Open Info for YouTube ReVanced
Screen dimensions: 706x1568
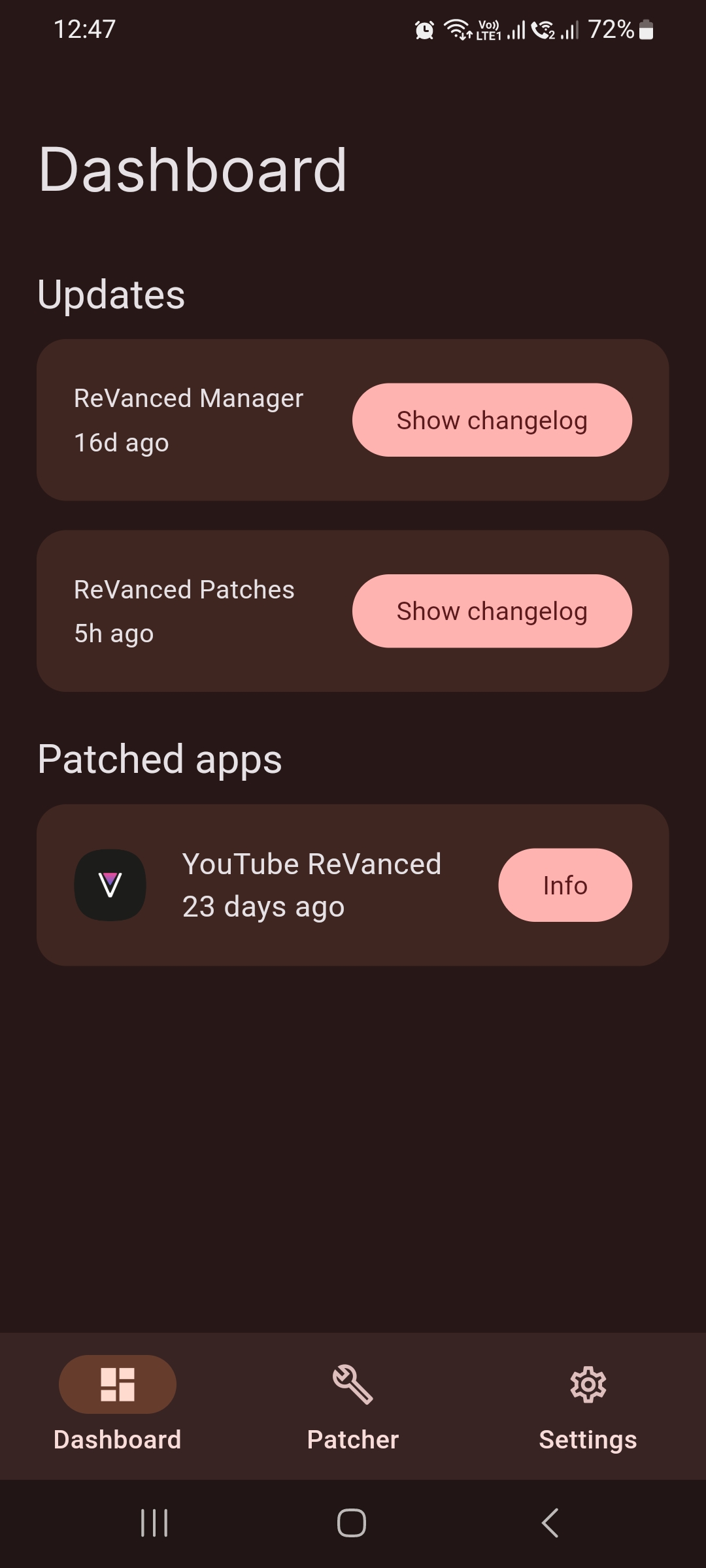565,885
